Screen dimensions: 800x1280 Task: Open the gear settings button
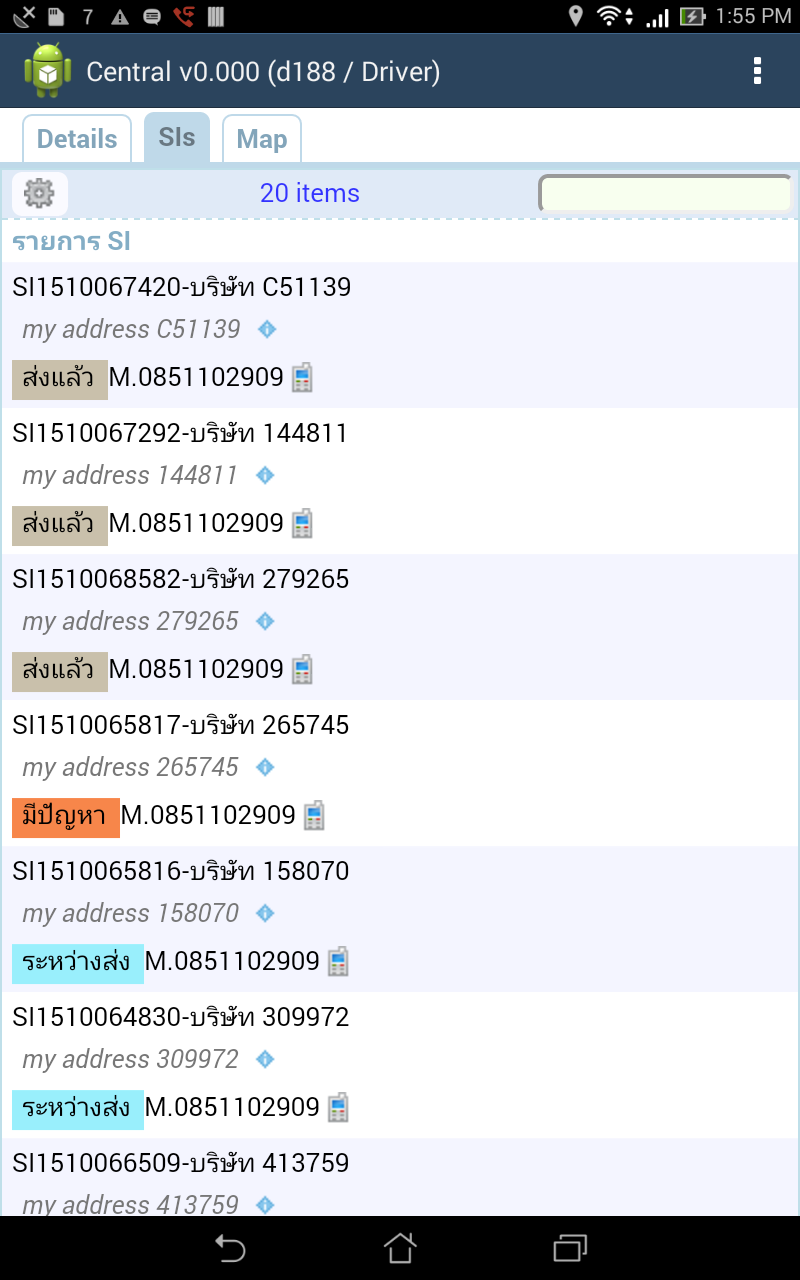tap(39, 193)
